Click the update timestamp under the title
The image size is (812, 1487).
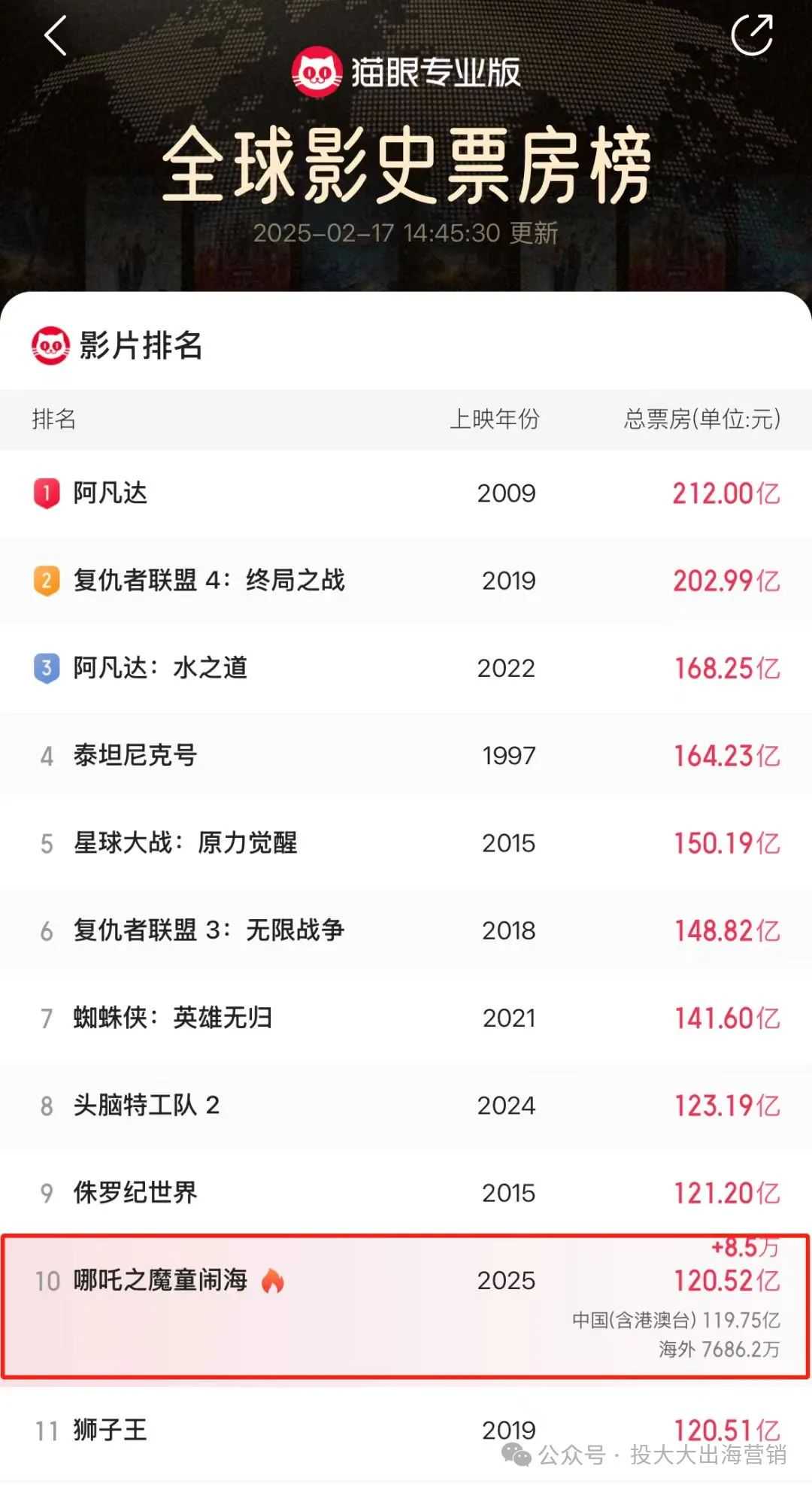point(406,234)
